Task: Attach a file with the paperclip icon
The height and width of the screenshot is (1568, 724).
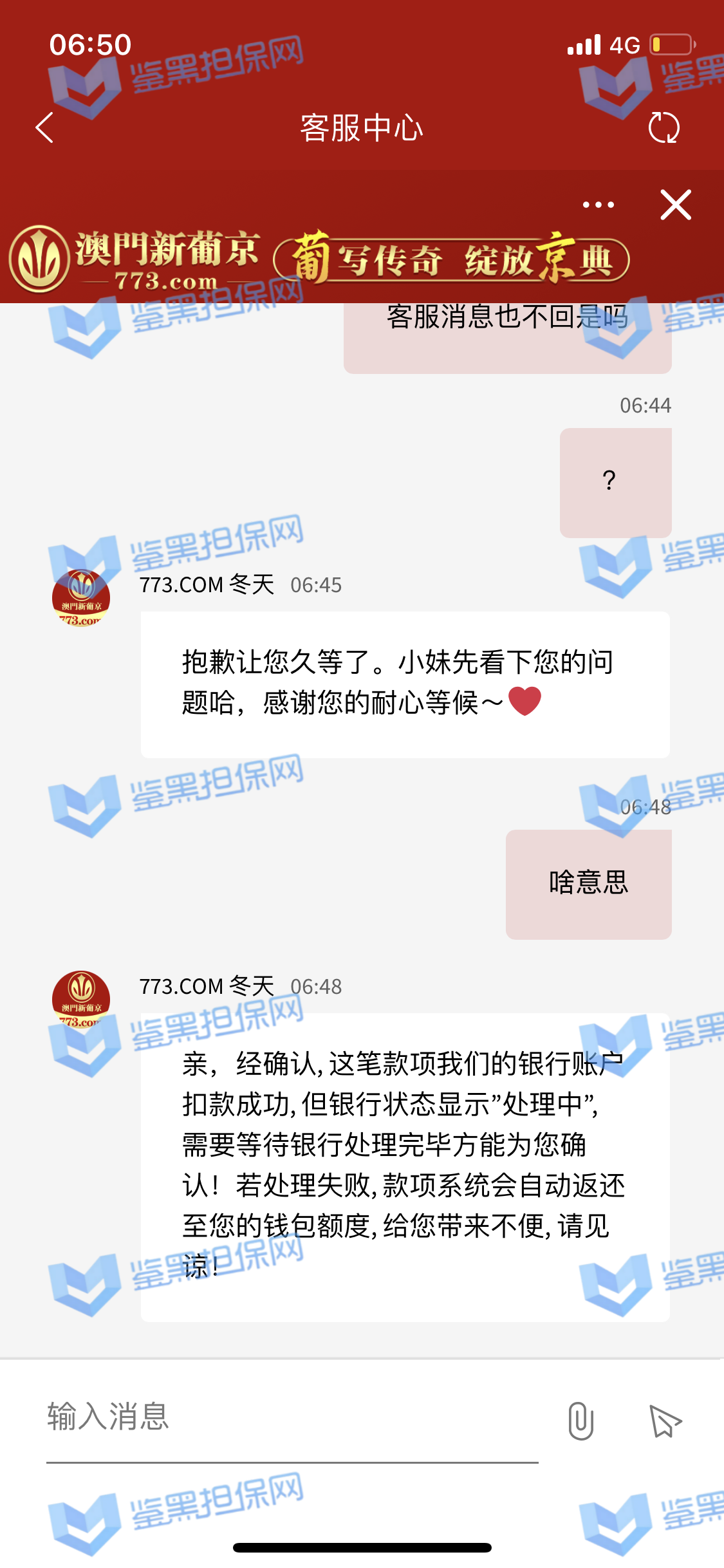Action: [x=580, y=1421]
